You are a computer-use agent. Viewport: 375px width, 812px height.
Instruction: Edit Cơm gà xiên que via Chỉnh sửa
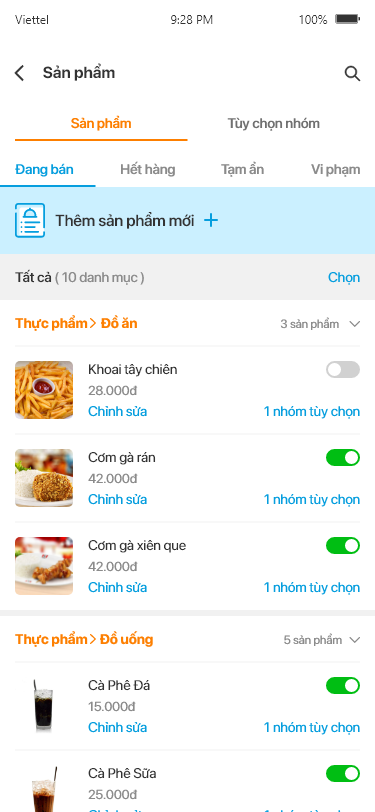(x=118, y=588)
